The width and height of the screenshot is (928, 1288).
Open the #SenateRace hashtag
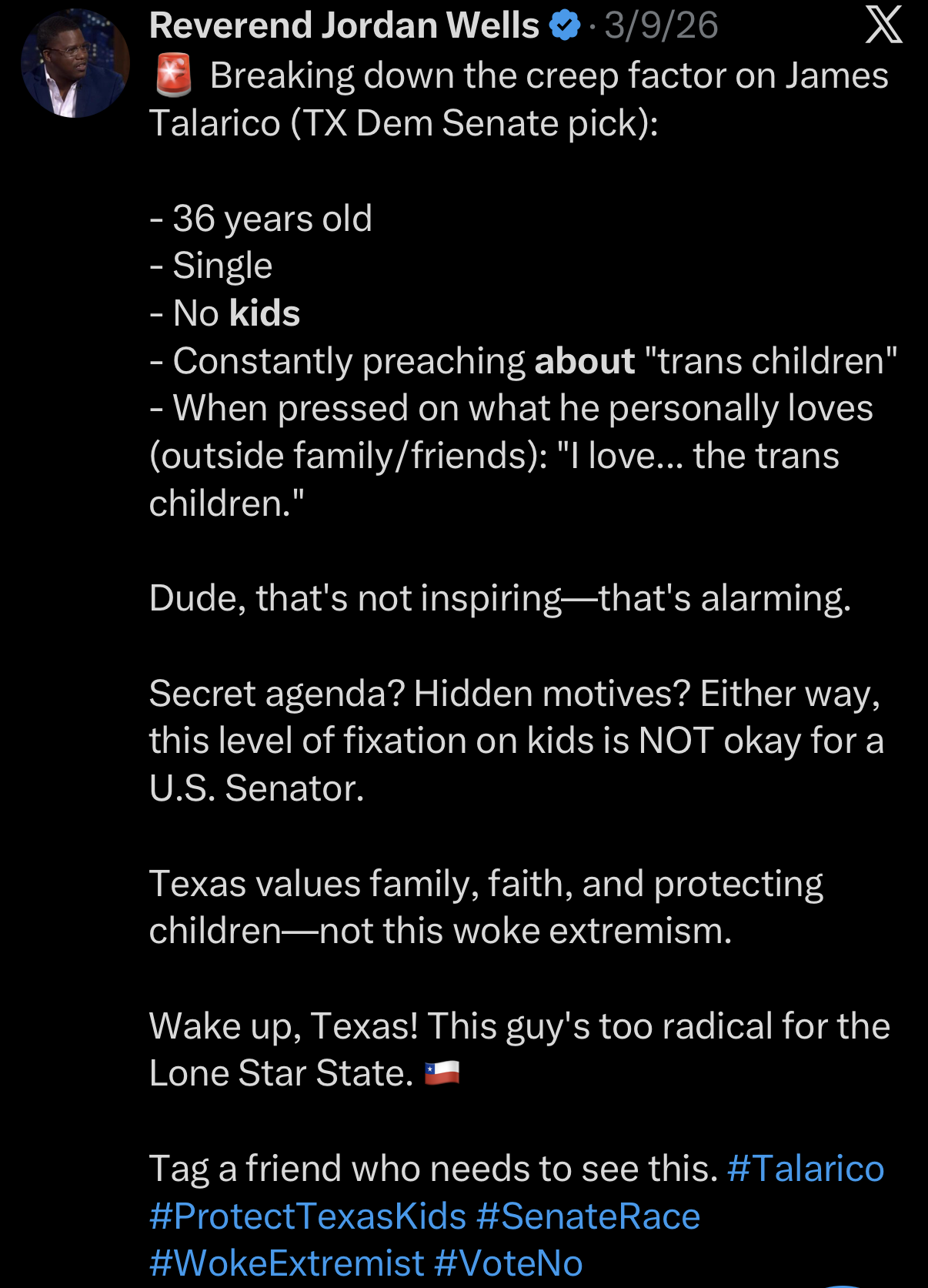(589, 1216)
